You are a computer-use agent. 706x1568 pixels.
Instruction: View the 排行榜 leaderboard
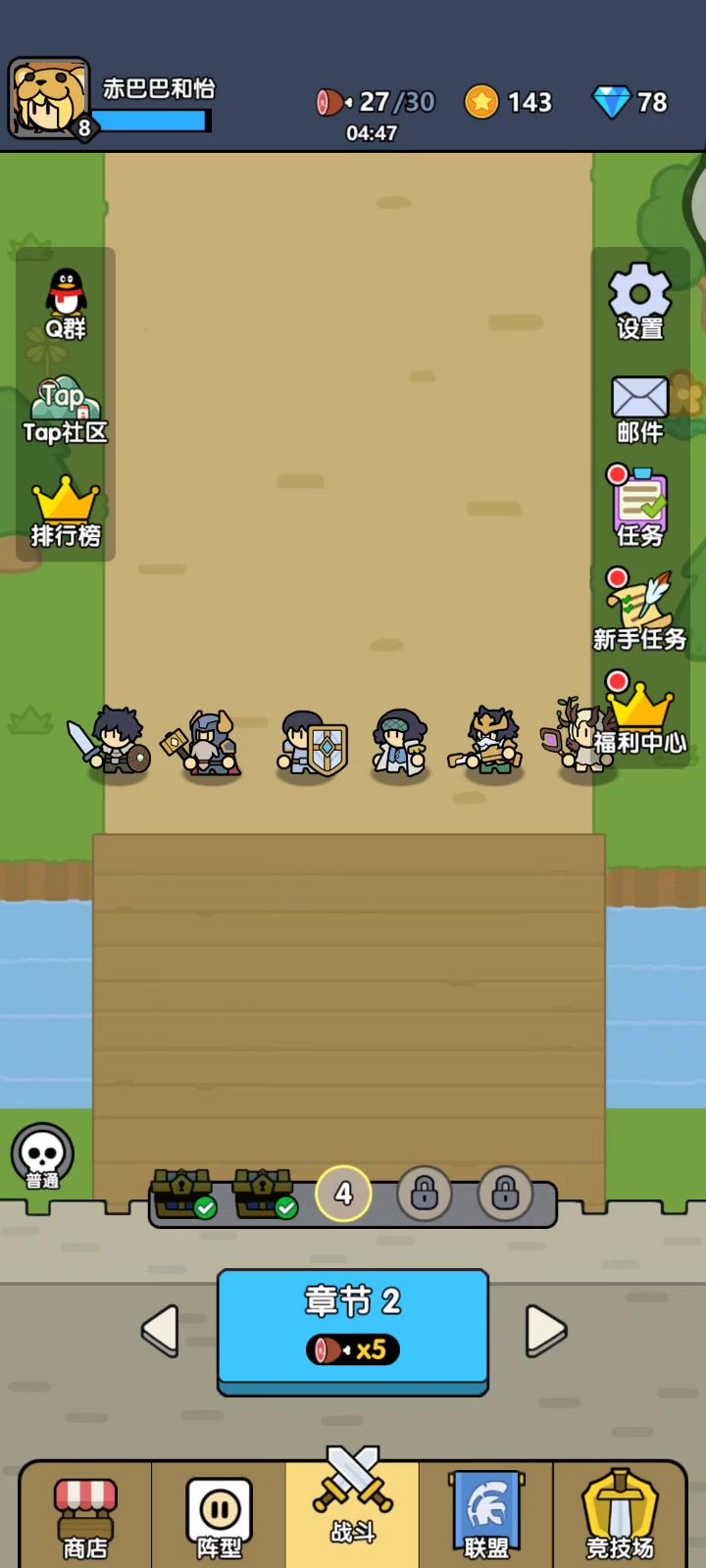click(66, 512)
